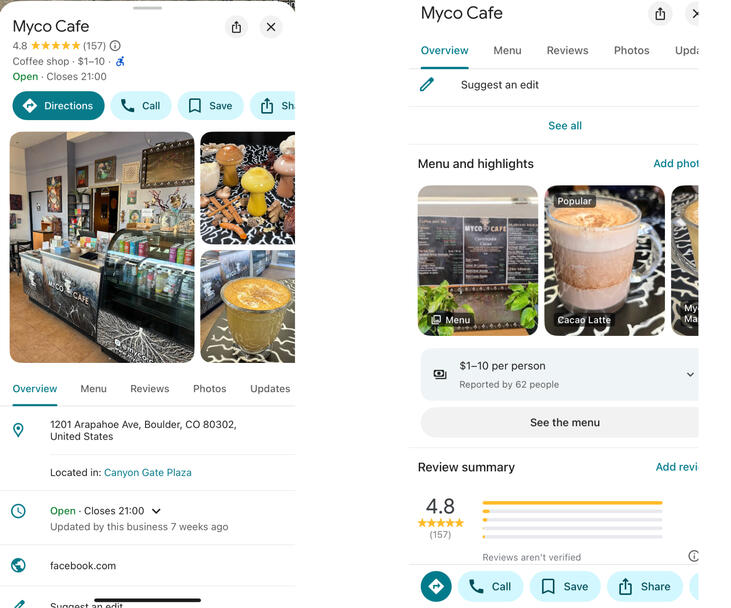
Task: Add a review from Review summary
Action: coord(677,467)
